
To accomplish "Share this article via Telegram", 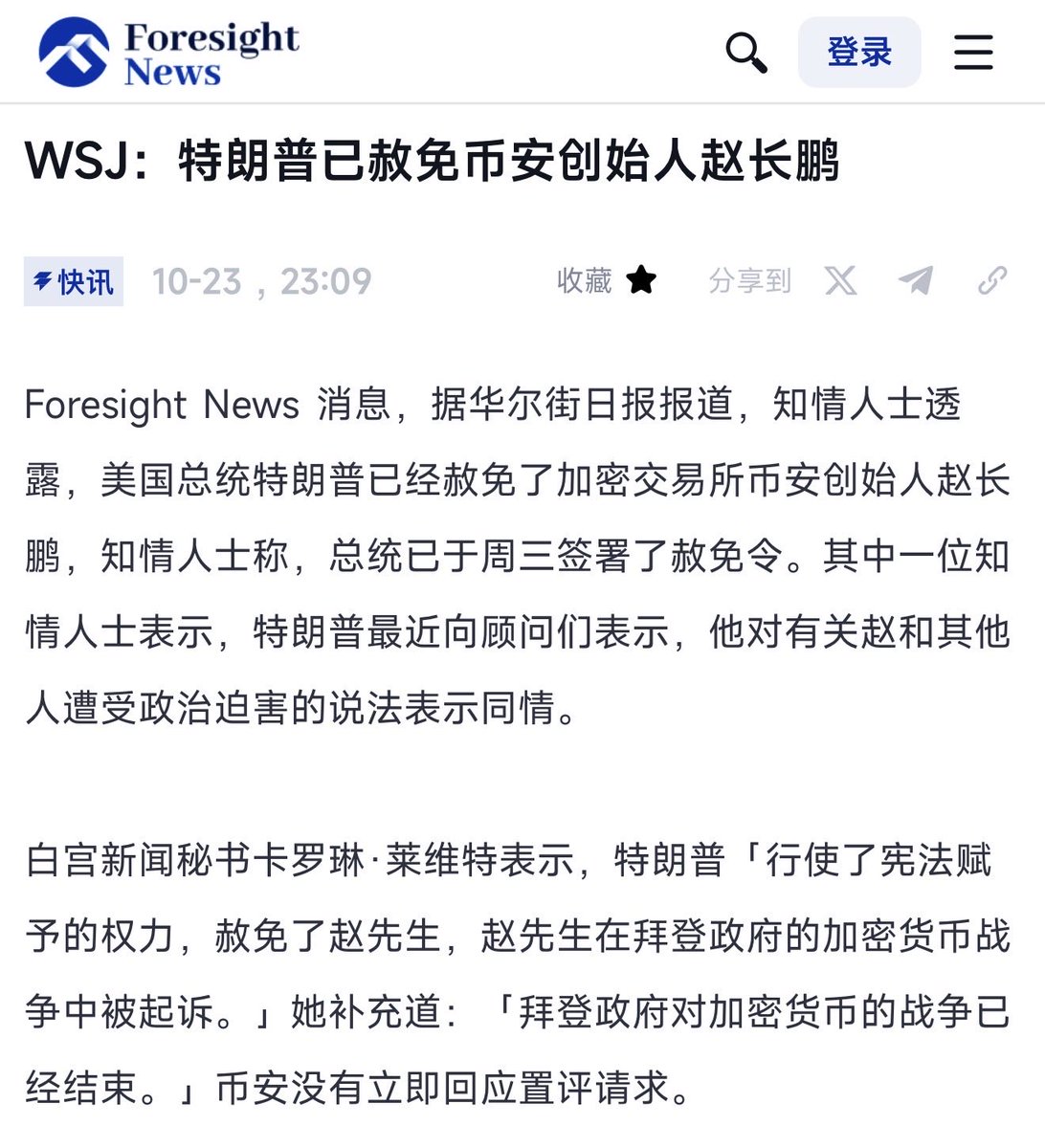I will [x=916, y=280].
